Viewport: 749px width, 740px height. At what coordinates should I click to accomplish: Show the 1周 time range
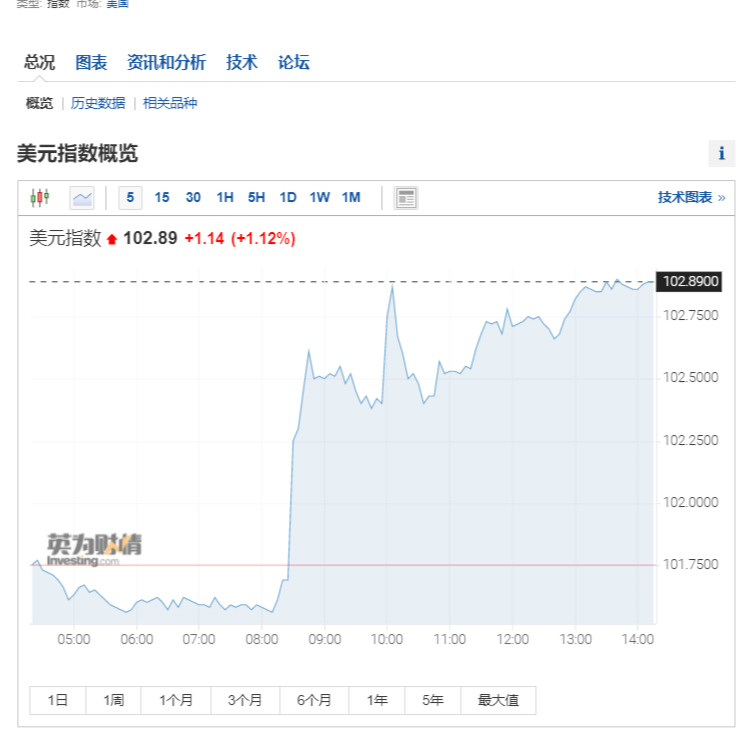[x=113, y=701]
